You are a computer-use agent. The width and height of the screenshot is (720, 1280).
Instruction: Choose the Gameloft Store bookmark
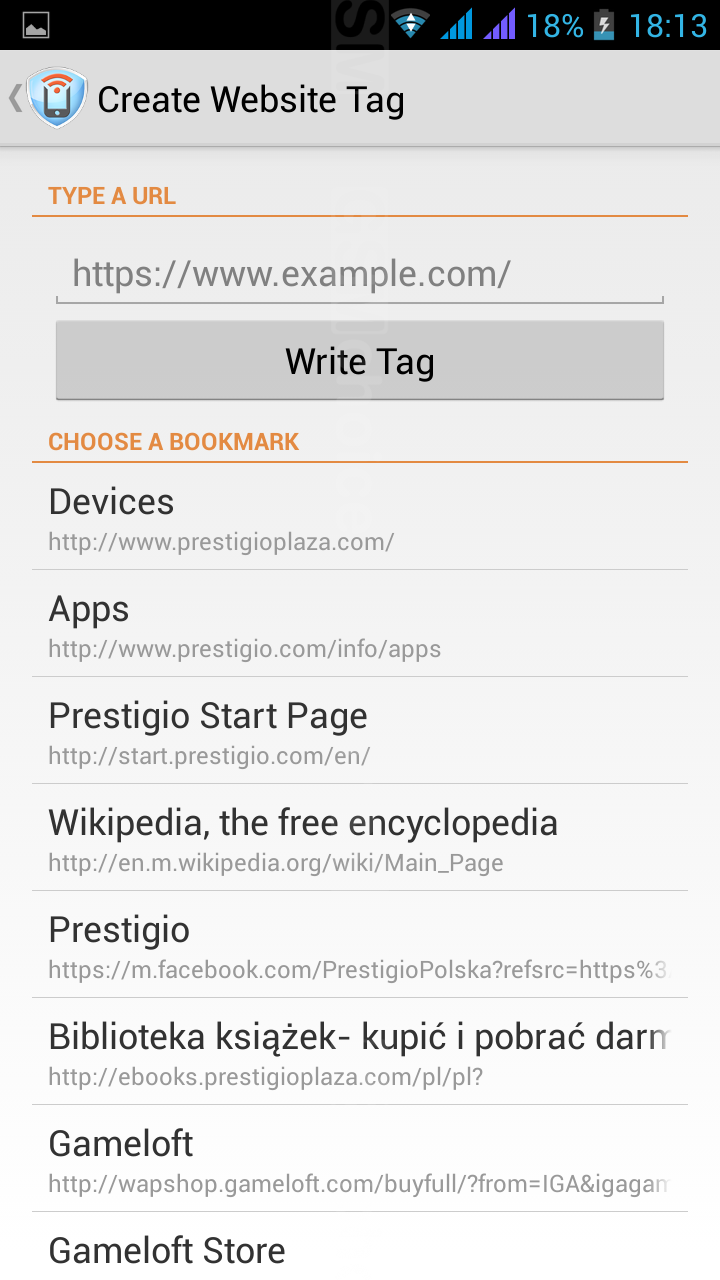click(x=360, y=1250)
